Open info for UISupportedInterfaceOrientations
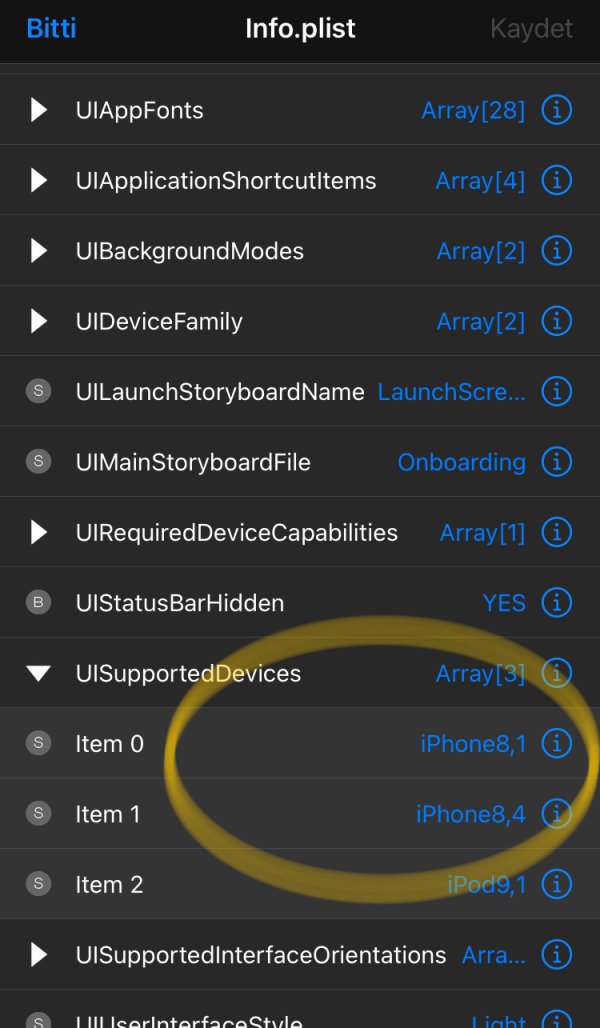 [557, 955]
